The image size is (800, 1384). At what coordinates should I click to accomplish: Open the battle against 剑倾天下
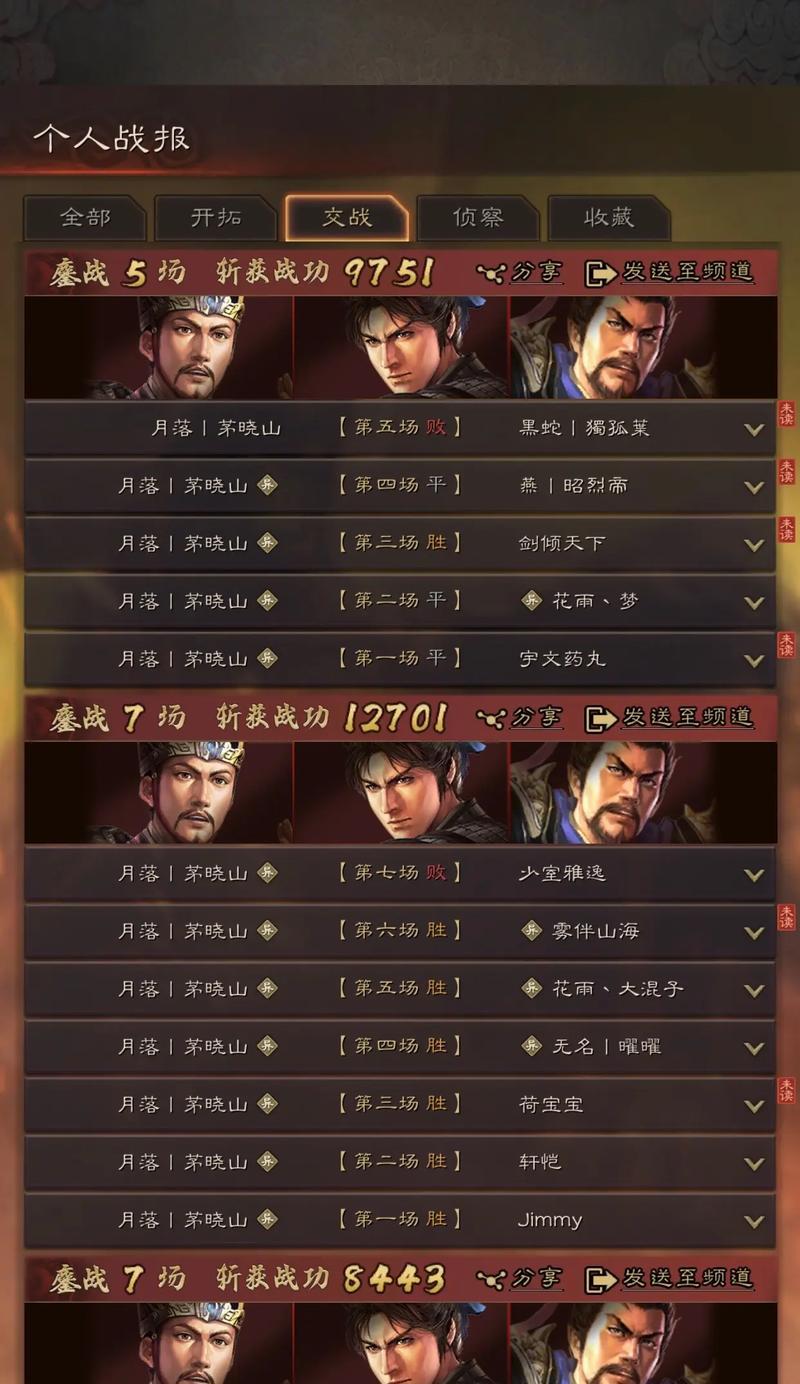tap(400, 544)
